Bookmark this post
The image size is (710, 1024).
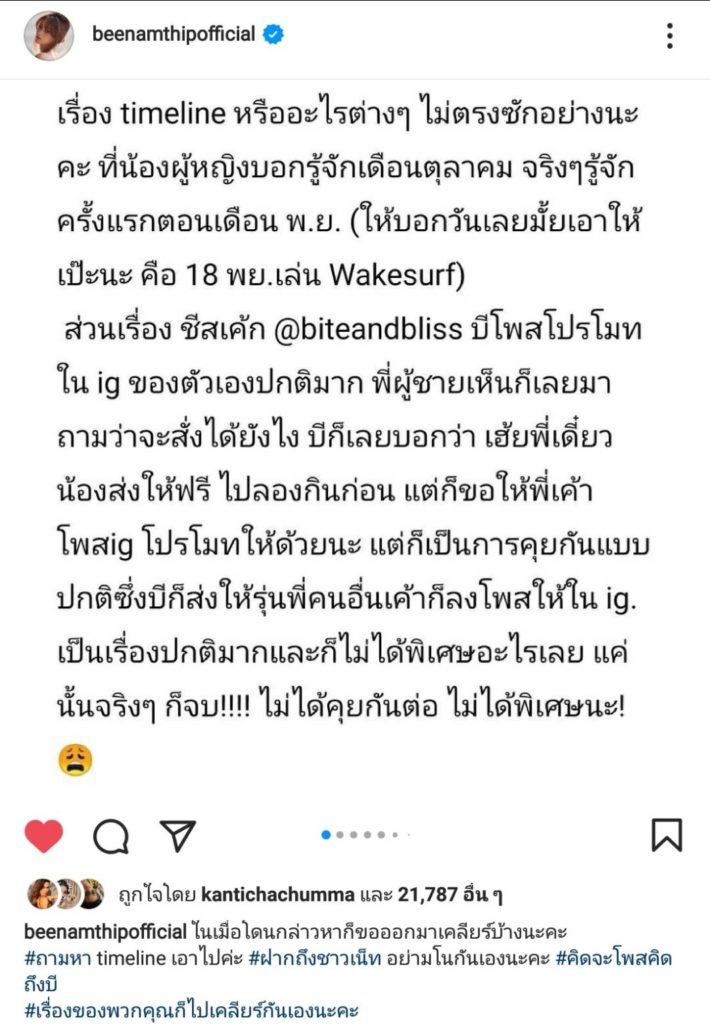point(667,835)
